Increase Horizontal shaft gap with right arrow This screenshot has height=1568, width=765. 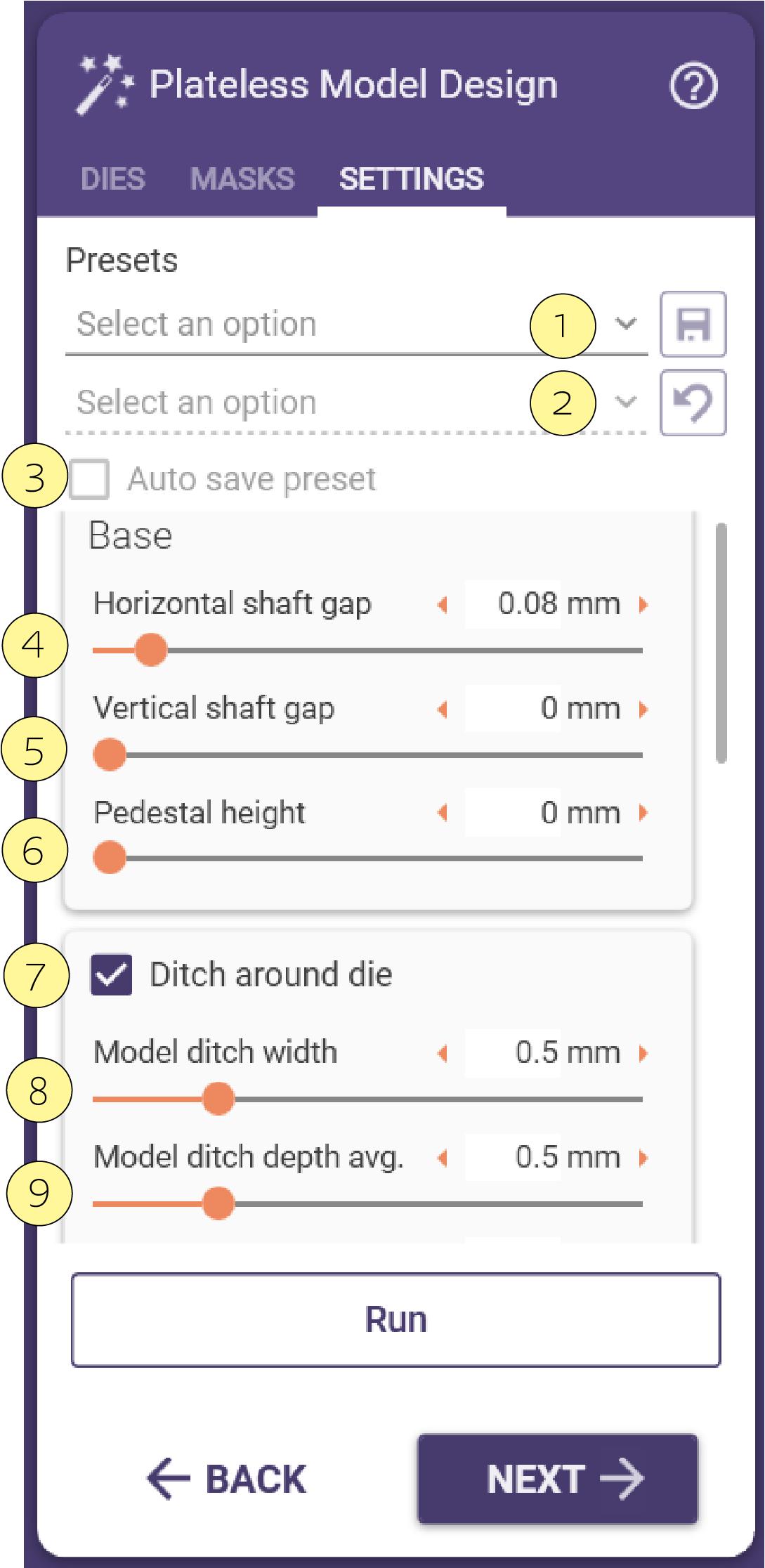[x=643, y=604]
